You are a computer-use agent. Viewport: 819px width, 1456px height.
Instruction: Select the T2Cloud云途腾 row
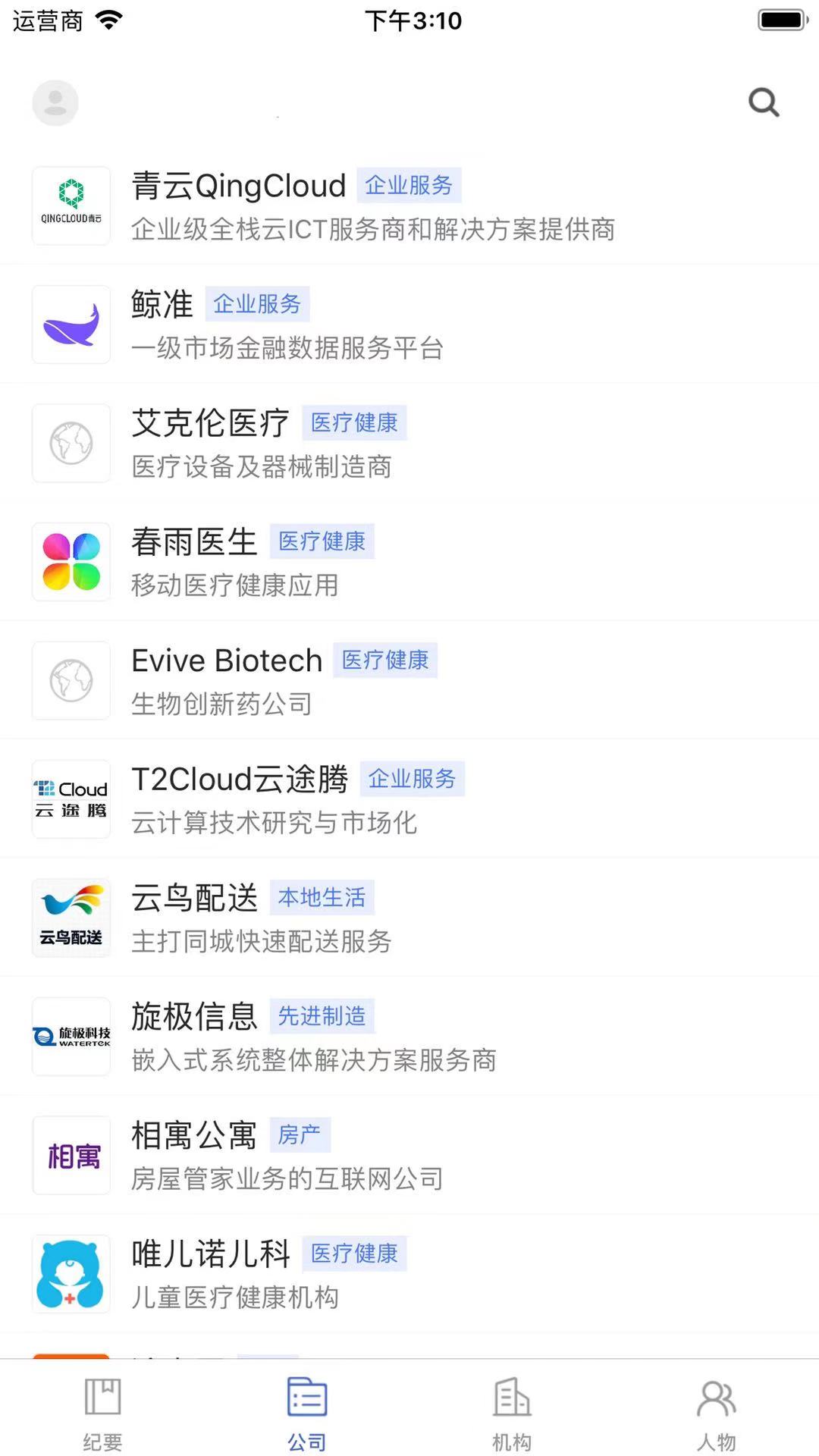(x=409, y=799)
